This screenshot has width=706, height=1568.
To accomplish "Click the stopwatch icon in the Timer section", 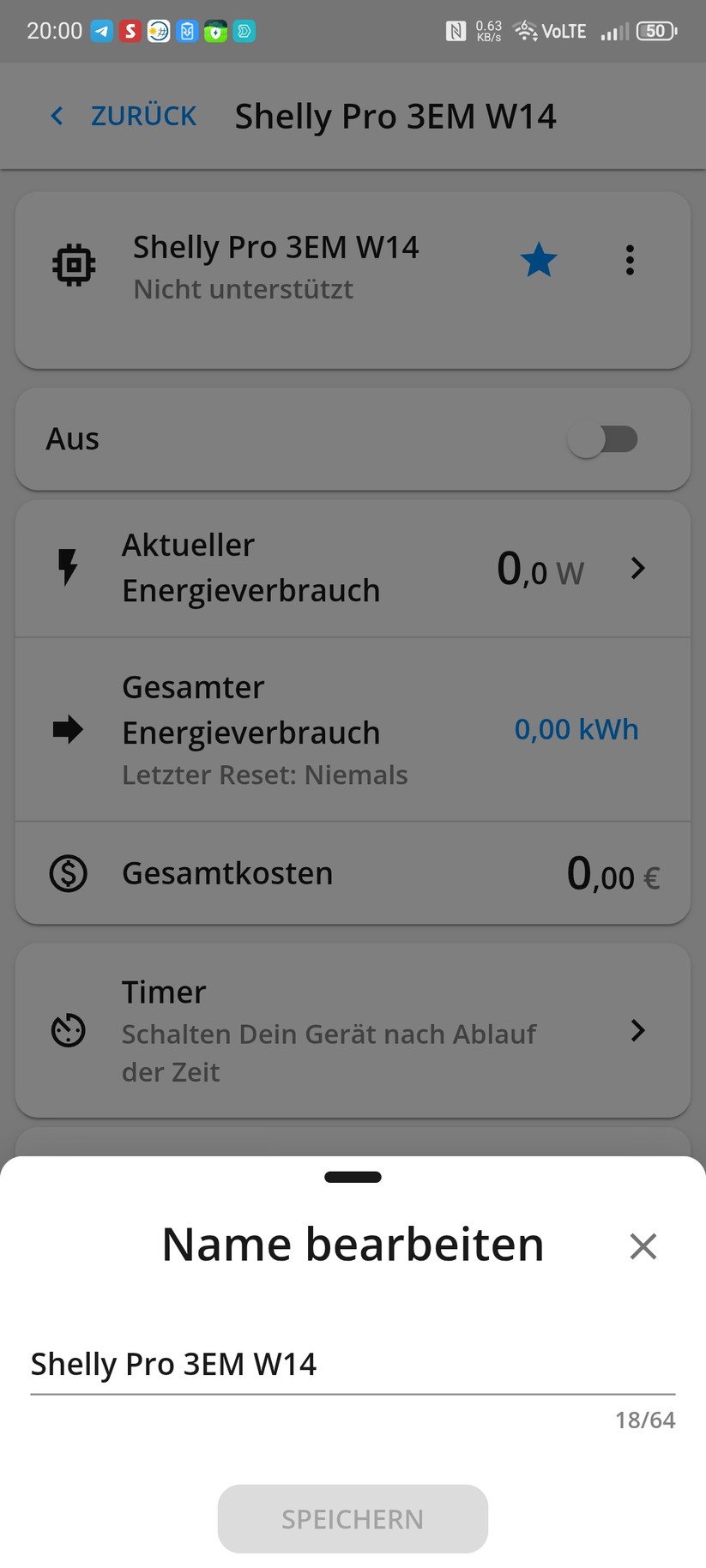I will coord(69,1031).
